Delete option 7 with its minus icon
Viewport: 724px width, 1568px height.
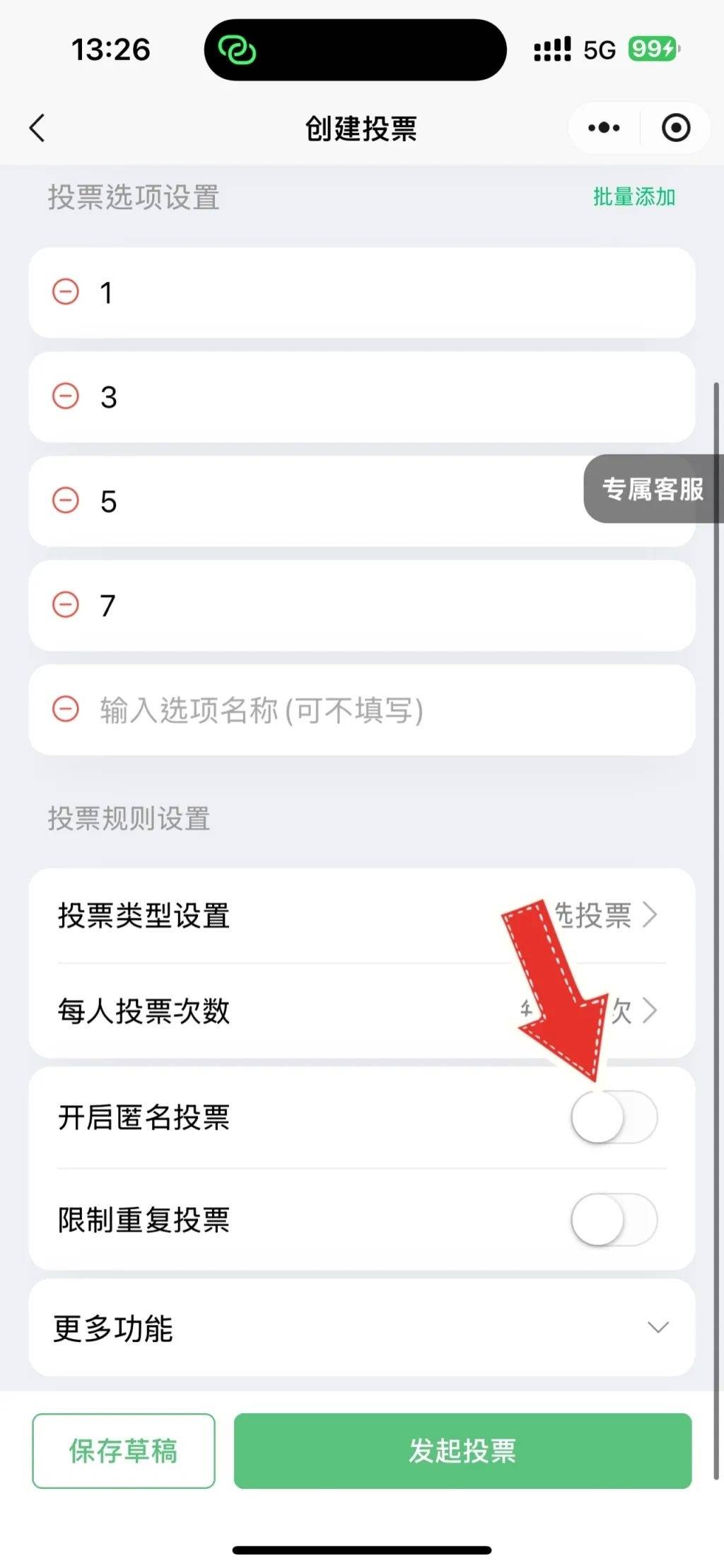click(66, 605)
